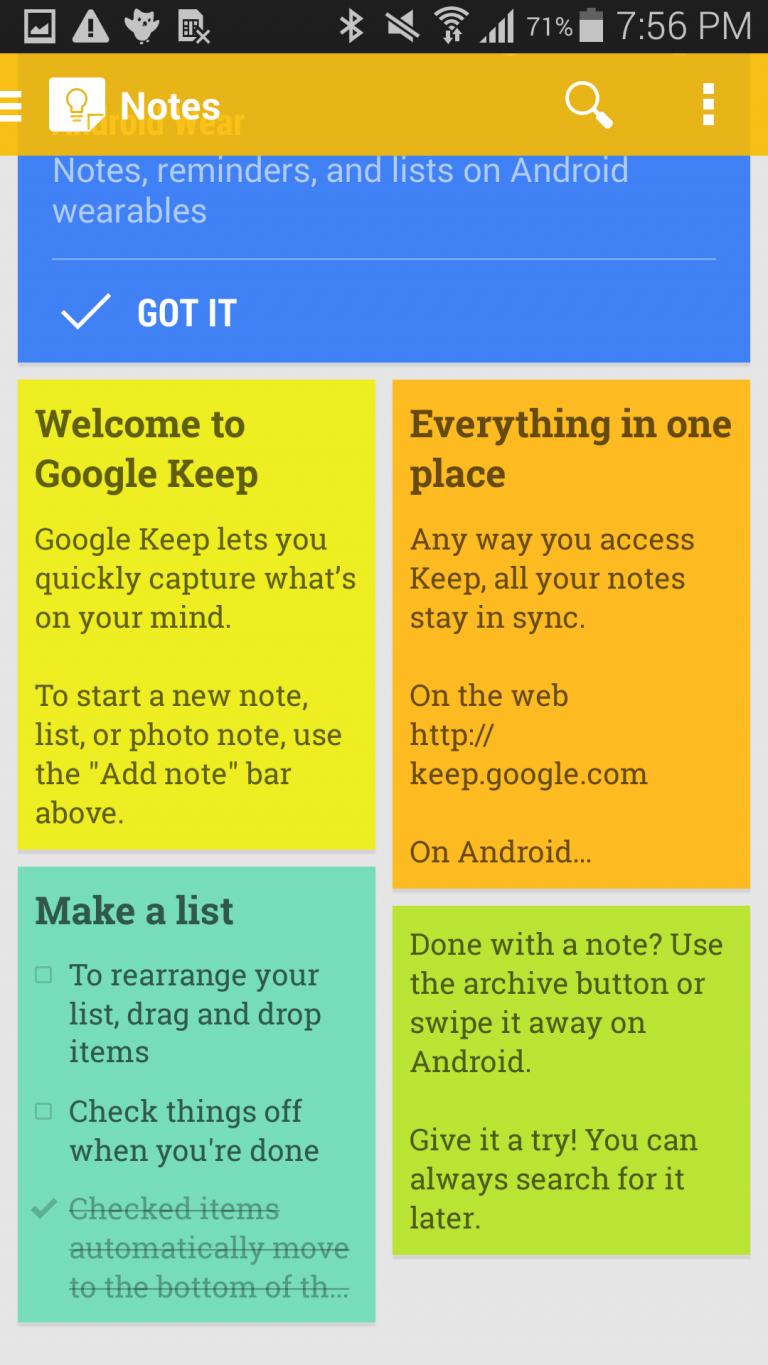Open the Make a list note
This screenshot has height=1365, width=768.
(x=196, y=1094)
